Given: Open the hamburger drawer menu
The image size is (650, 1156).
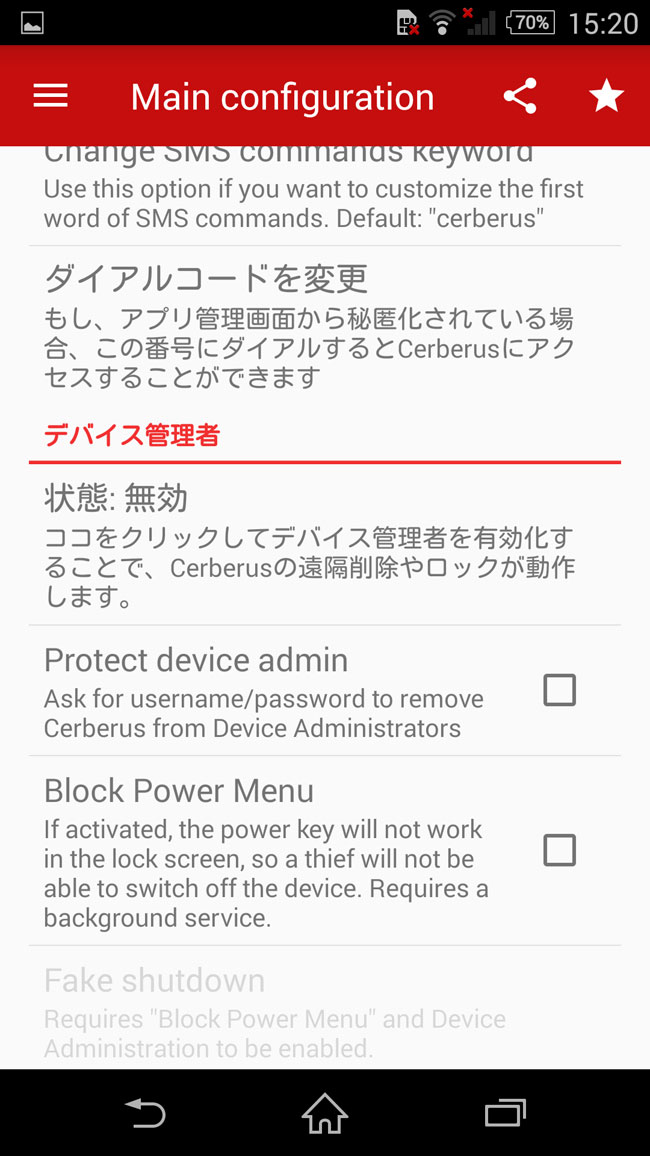Looking at the screenshot, I should click(51, 97).
